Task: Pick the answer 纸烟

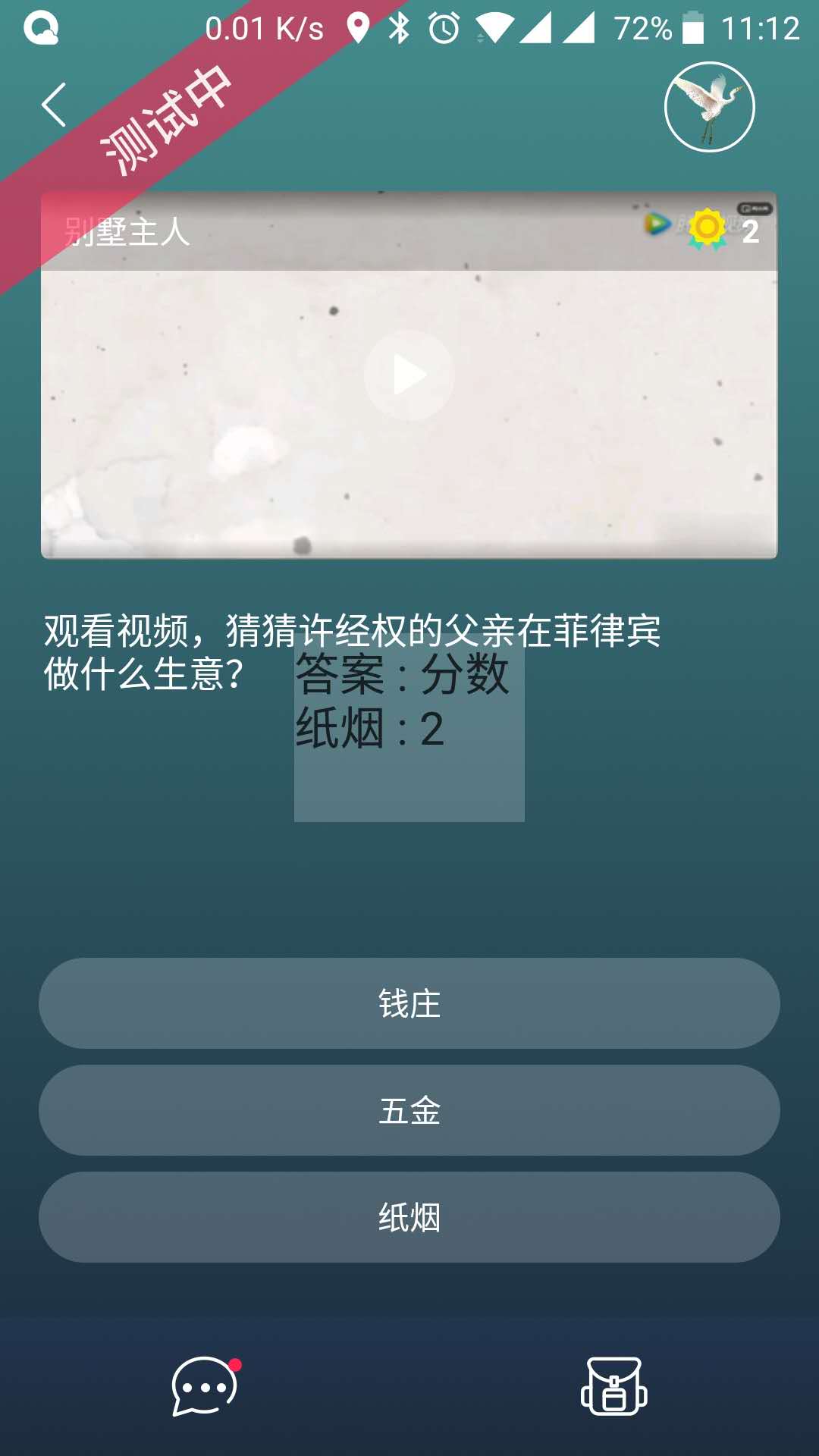Action: coord(409,1217)
